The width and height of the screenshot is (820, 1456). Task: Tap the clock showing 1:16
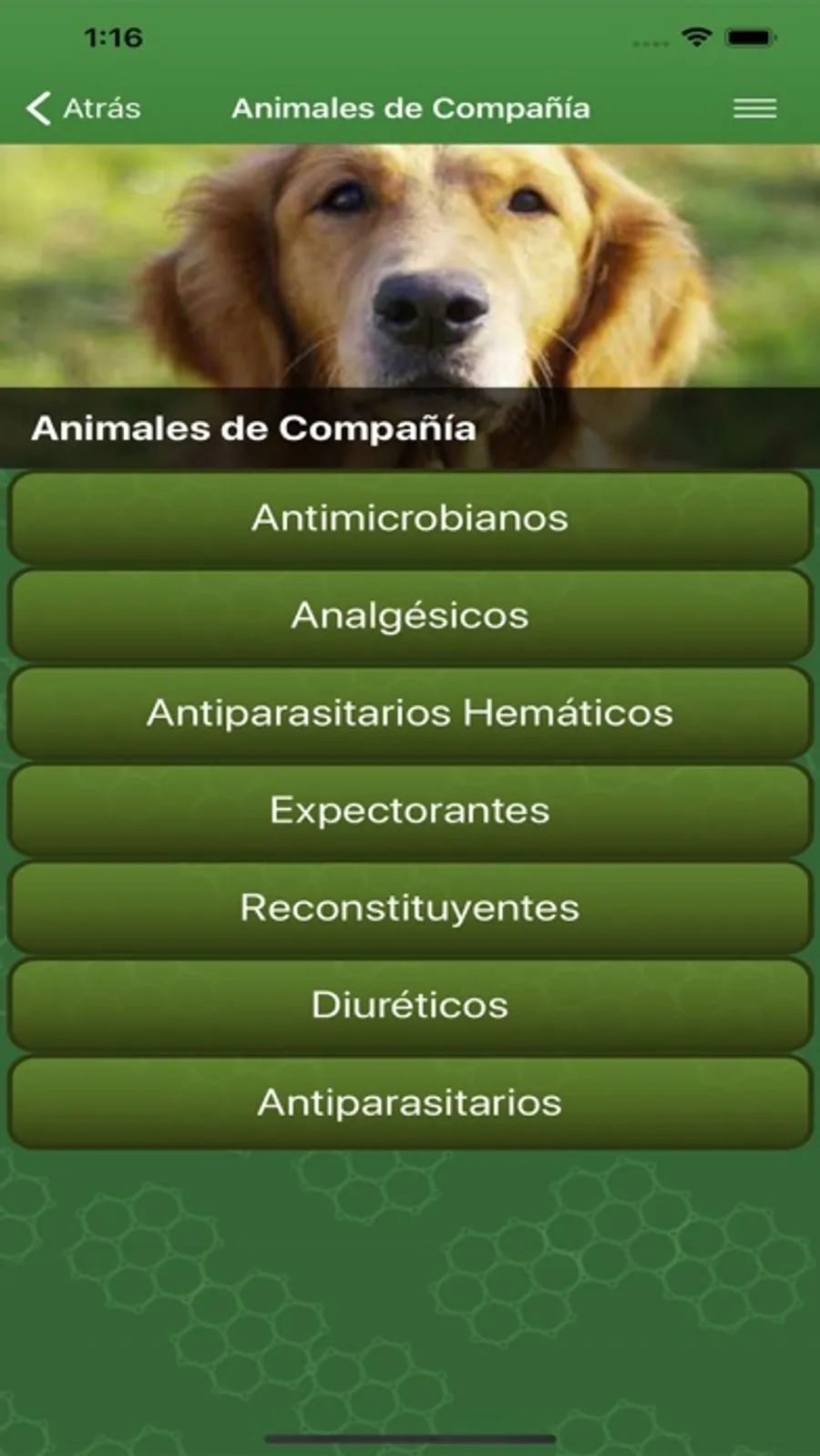(x=113, y=38)
